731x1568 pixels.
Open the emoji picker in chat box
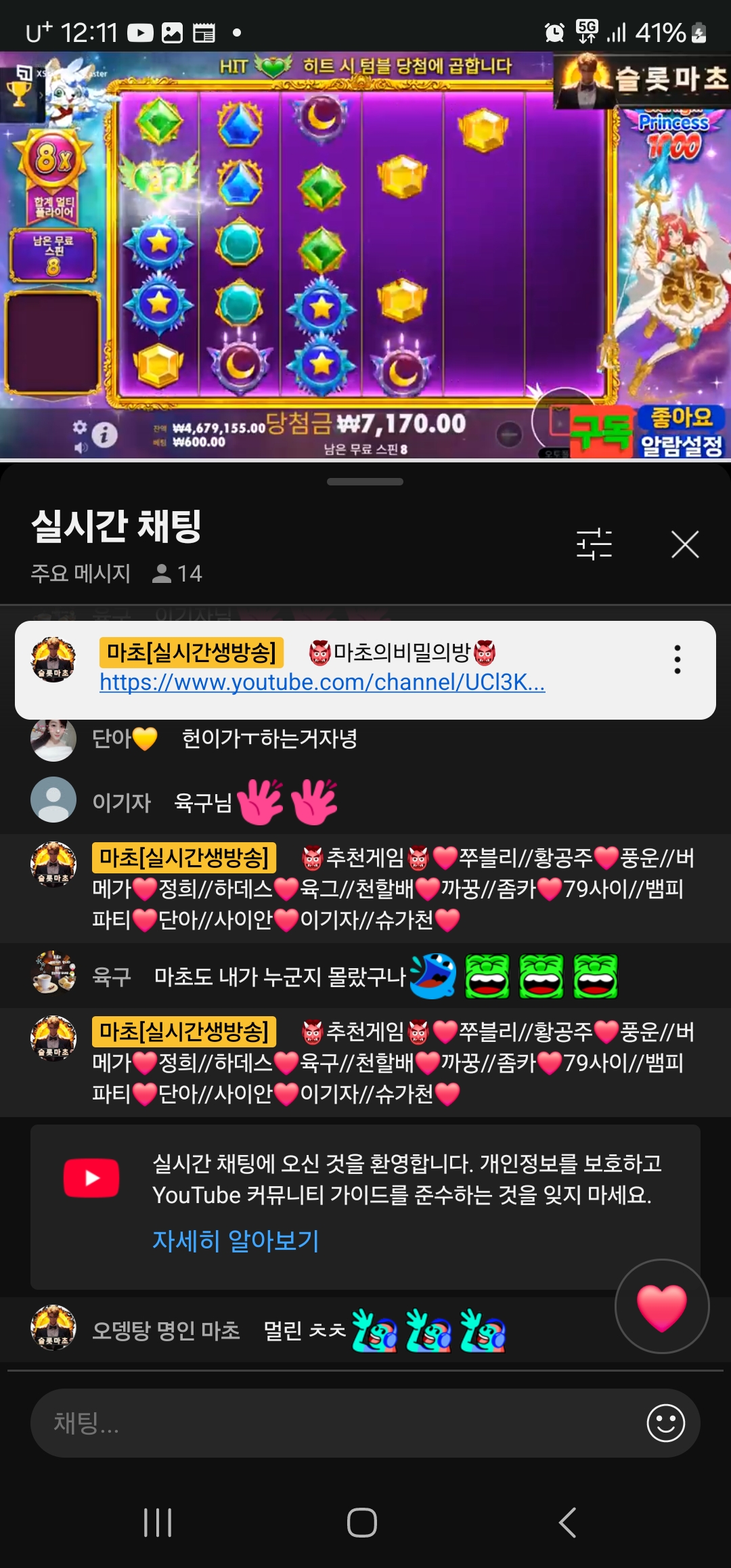click(665, 1422)
